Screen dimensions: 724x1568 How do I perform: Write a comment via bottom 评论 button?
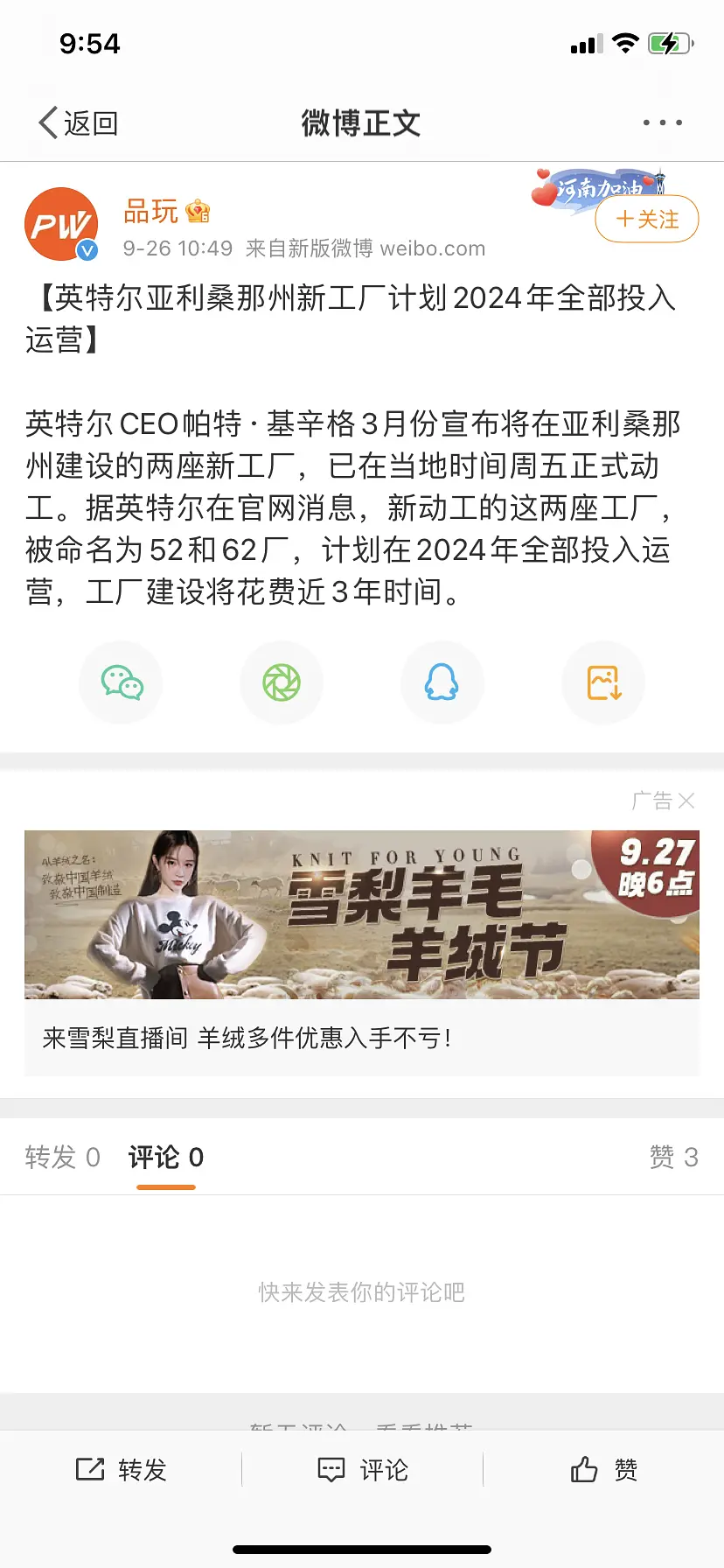(362, 1470)
